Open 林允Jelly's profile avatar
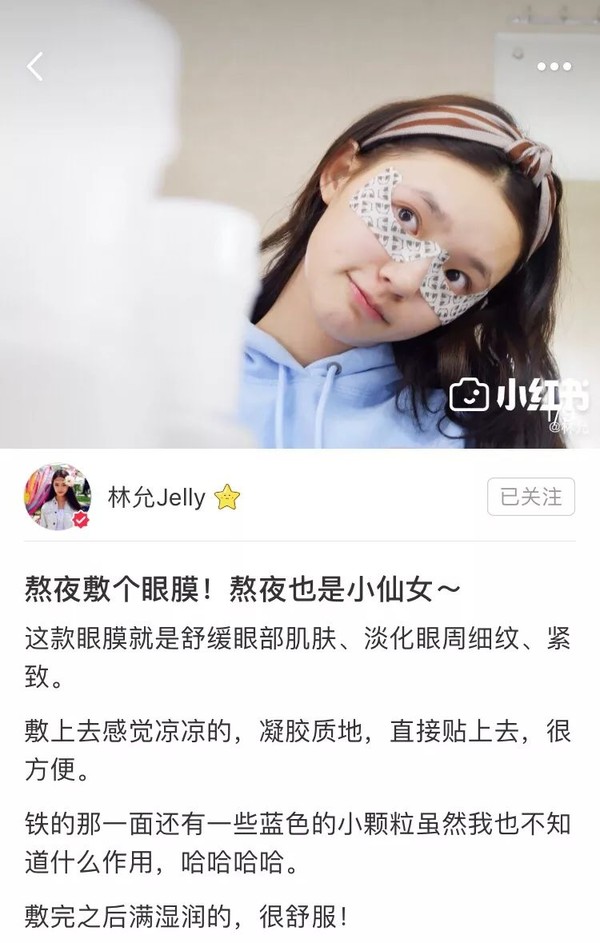Viewport: 600px width, 943px height. (57, 497)
